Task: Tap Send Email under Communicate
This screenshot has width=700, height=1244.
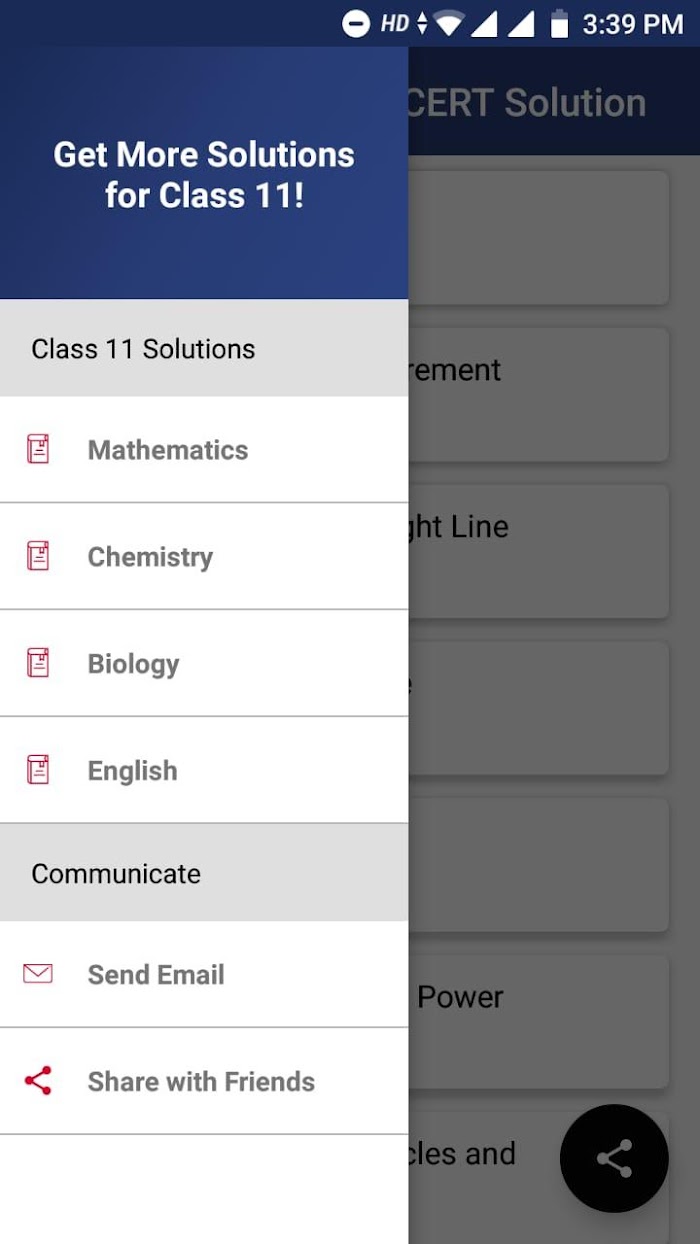Action: tap(204, 975)
